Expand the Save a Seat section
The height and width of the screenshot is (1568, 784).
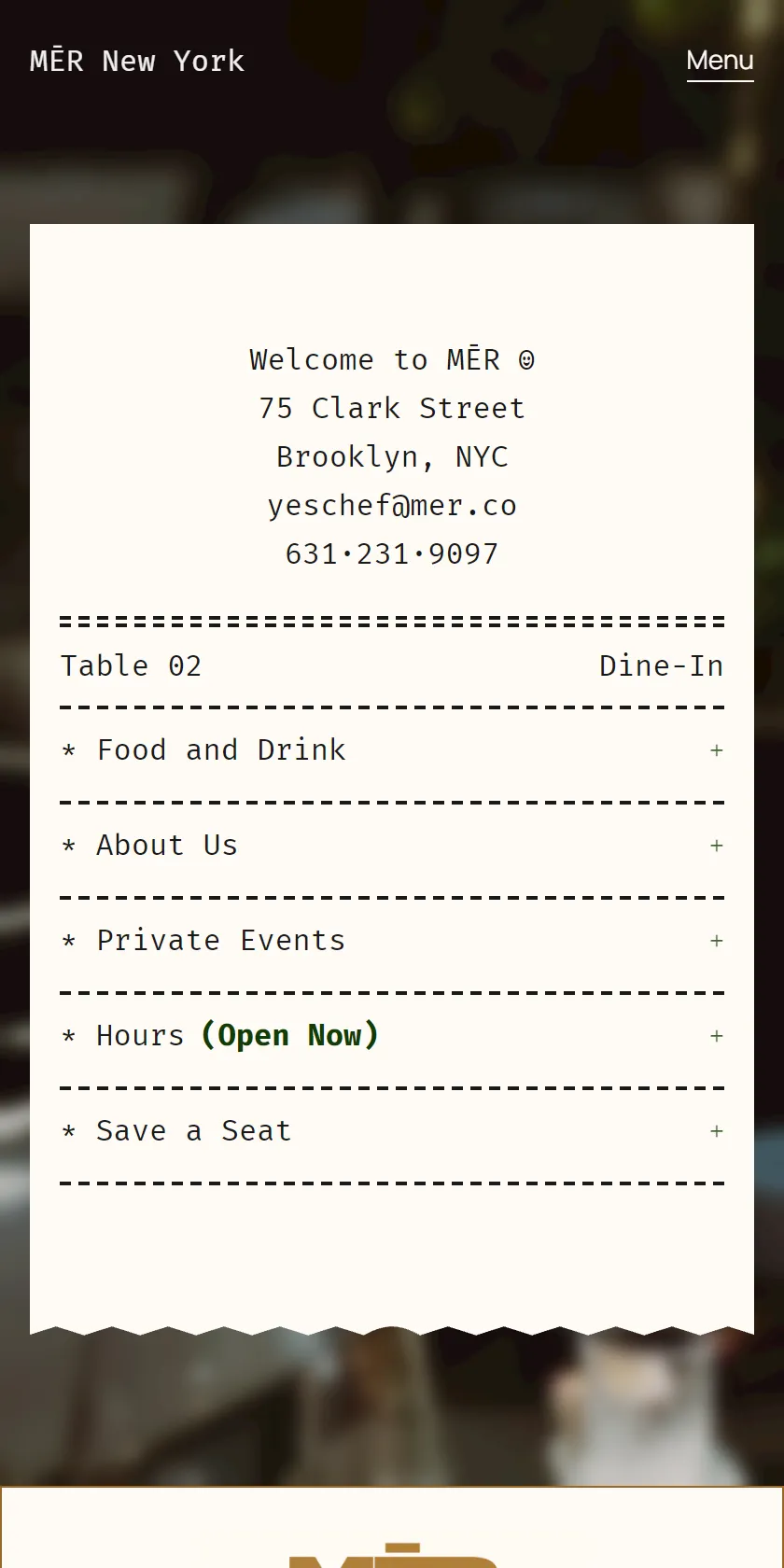392,1131
